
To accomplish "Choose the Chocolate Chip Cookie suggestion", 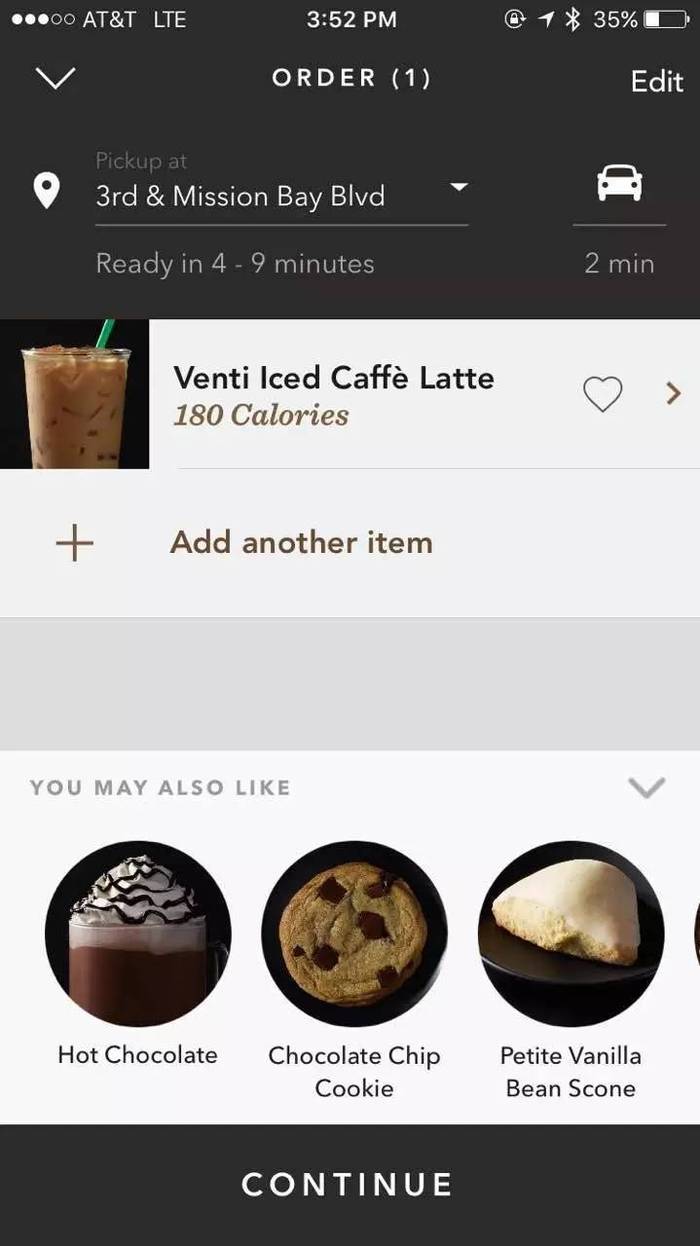I will tap(354, 970).
